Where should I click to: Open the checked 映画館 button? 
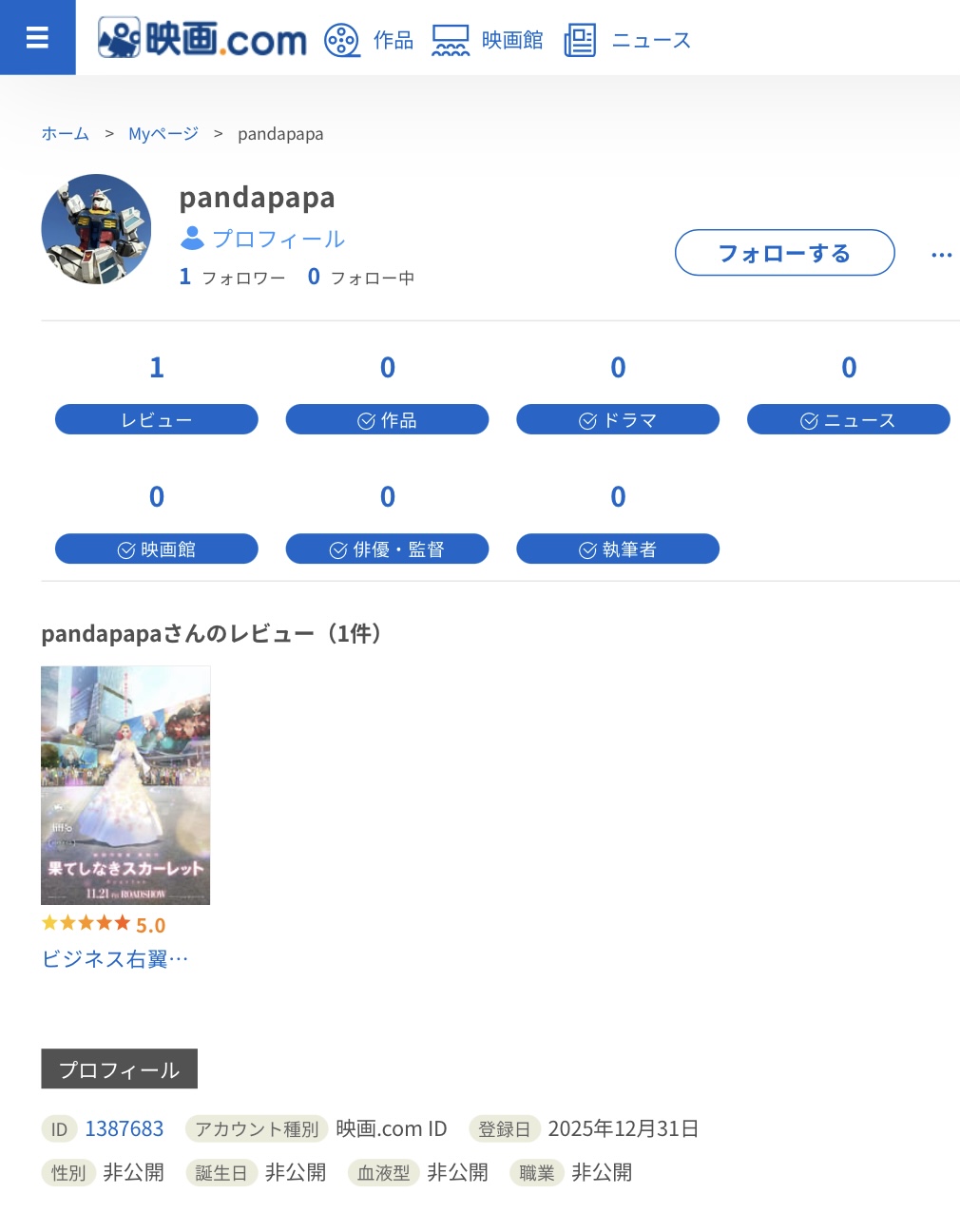pos(157,549)
